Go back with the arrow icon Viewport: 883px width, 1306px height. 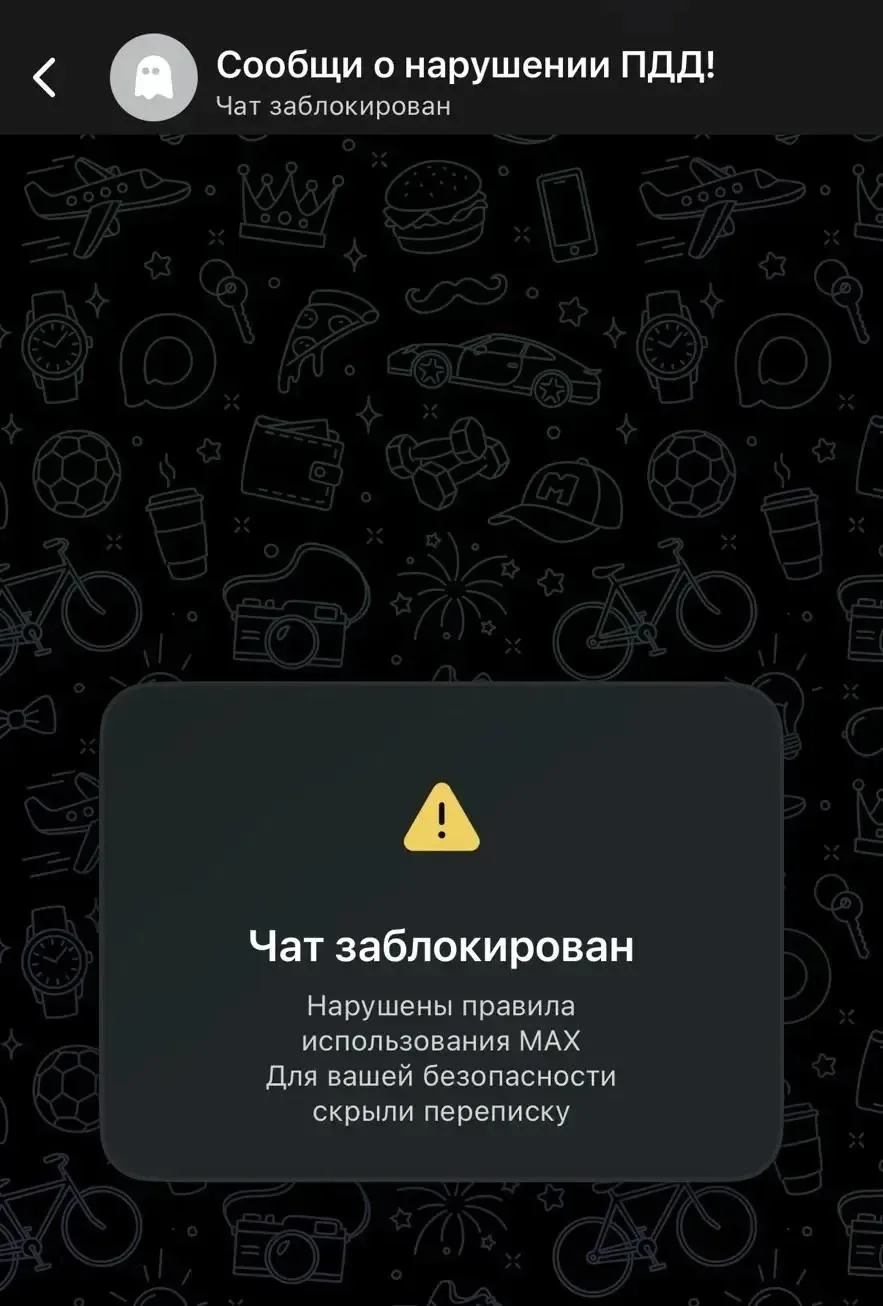tap(44, 77)
